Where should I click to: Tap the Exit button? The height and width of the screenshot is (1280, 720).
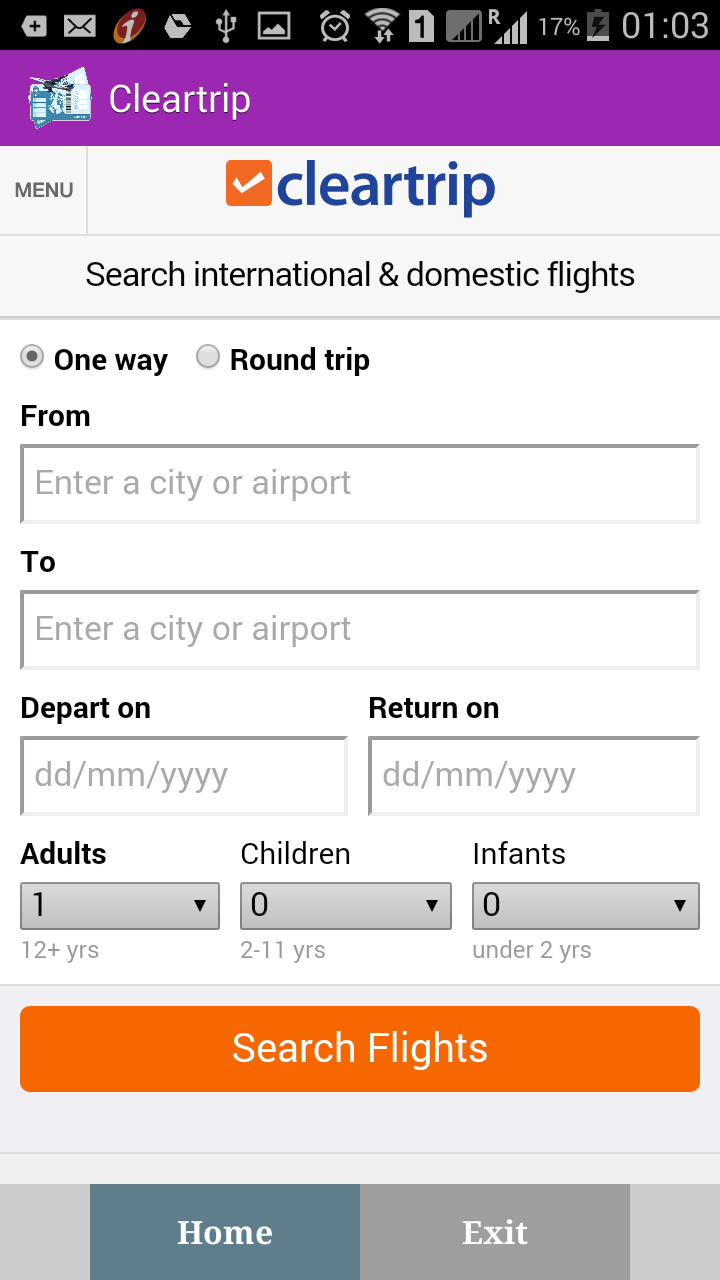tap(494, 1232)
